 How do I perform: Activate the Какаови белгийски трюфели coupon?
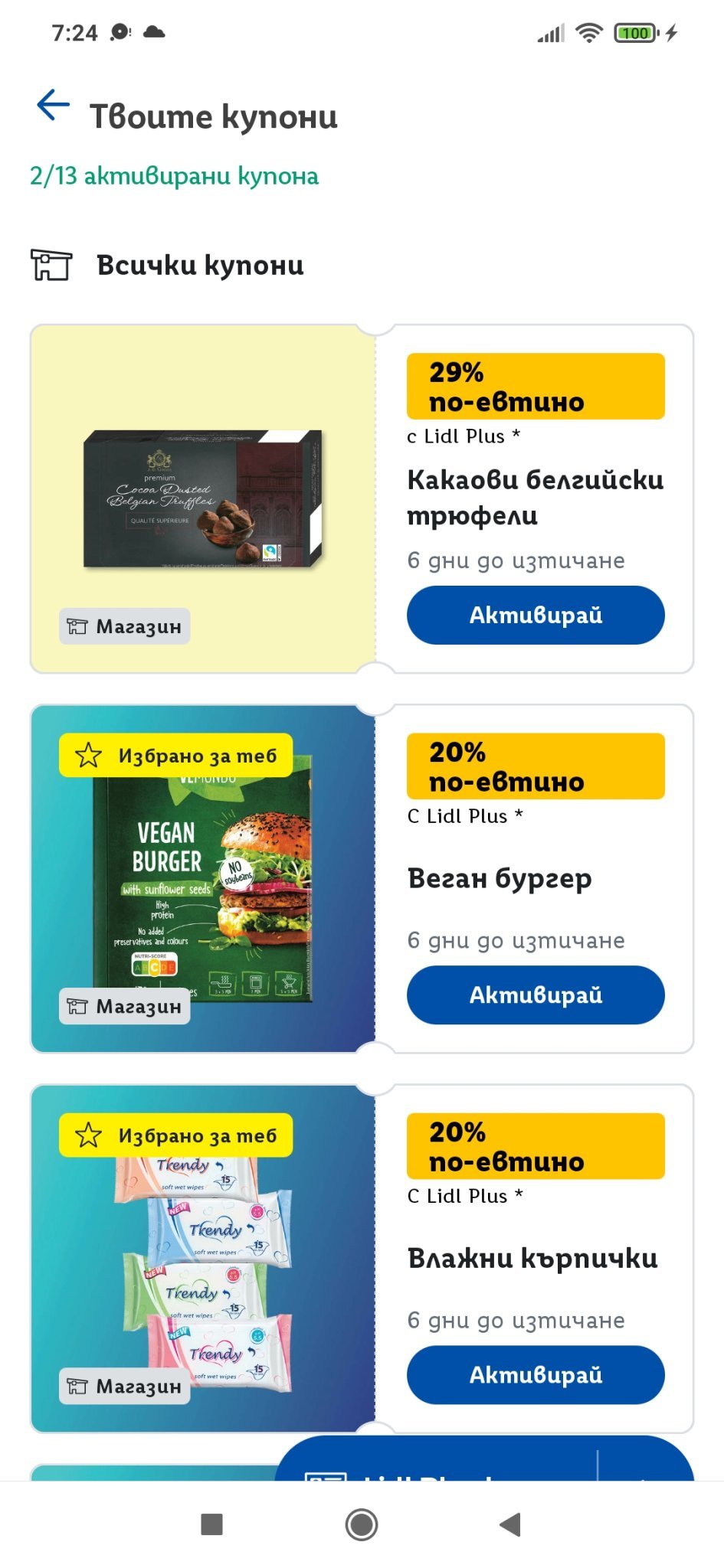[x=536, y=615]
